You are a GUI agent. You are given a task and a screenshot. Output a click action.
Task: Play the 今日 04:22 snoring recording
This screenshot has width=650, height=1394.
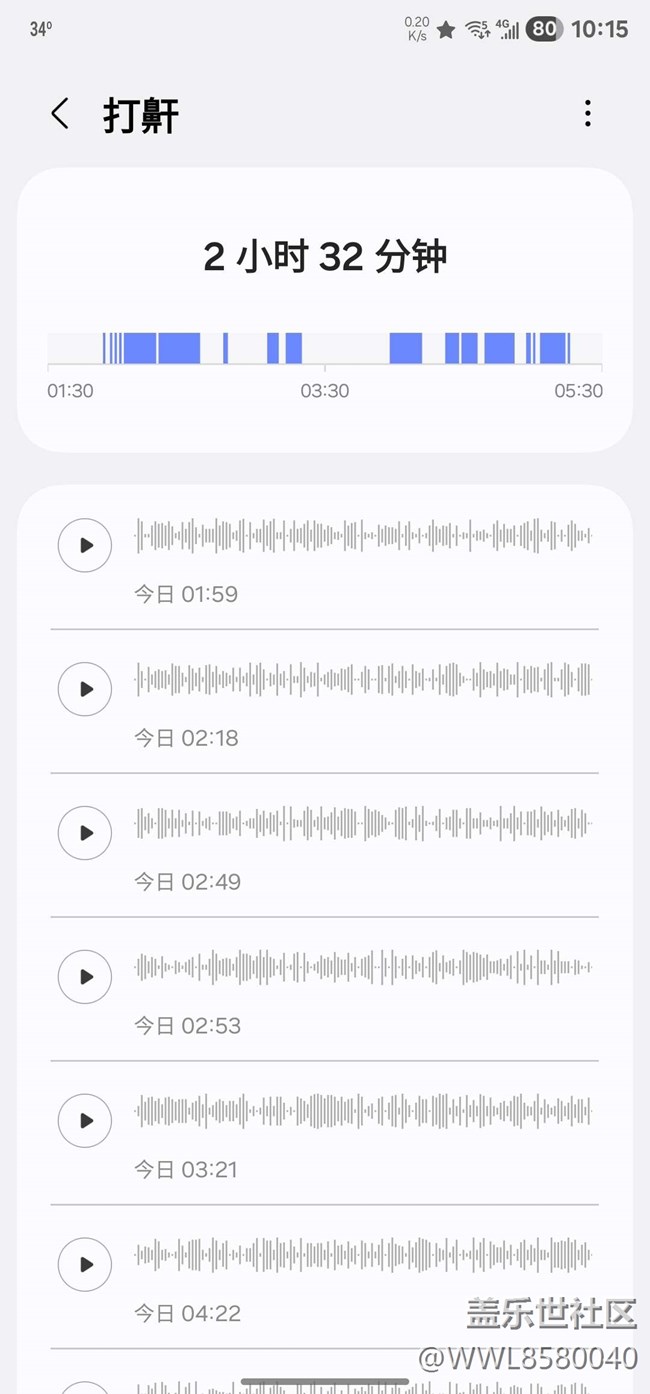85,1265
